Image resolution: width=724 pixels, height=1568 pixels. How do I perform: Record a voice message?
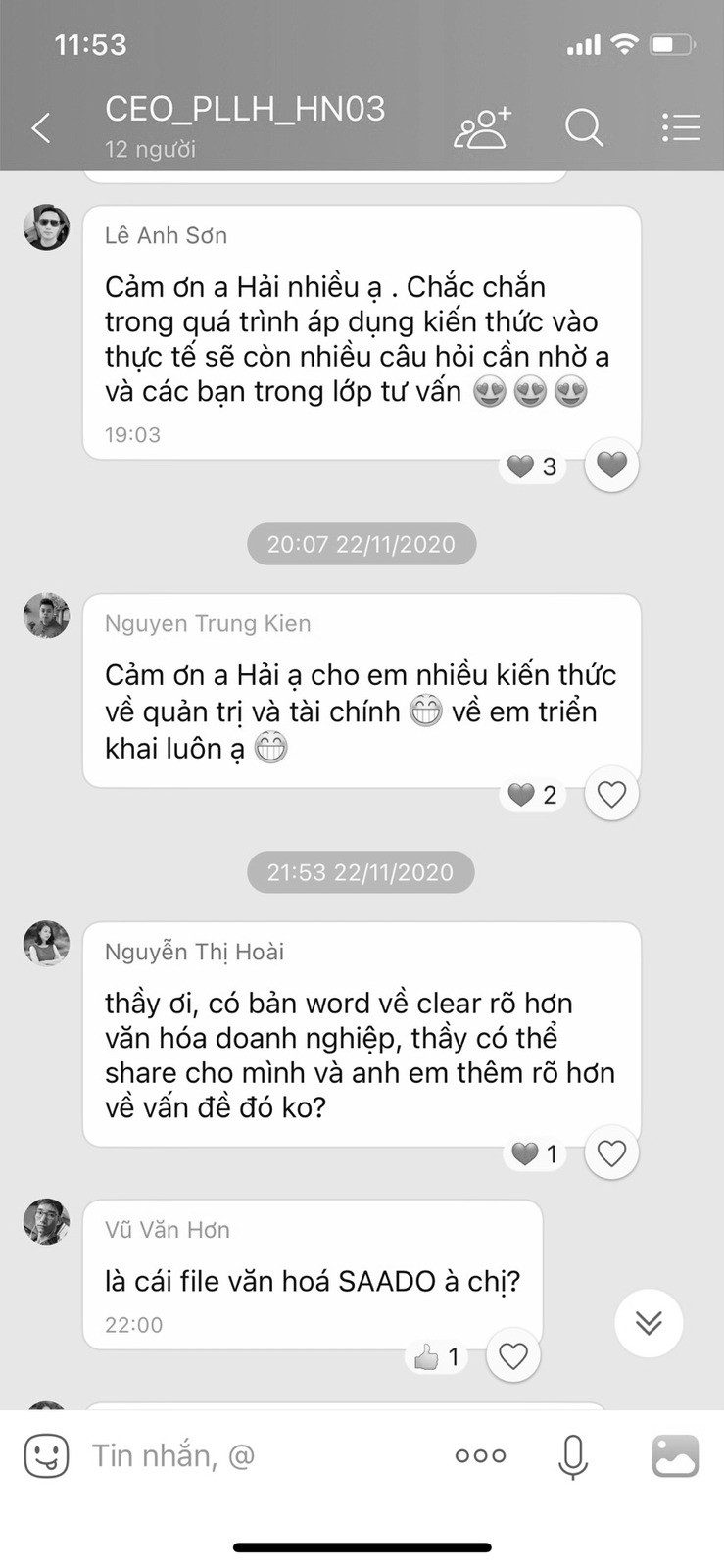(x=573, y=1456)
